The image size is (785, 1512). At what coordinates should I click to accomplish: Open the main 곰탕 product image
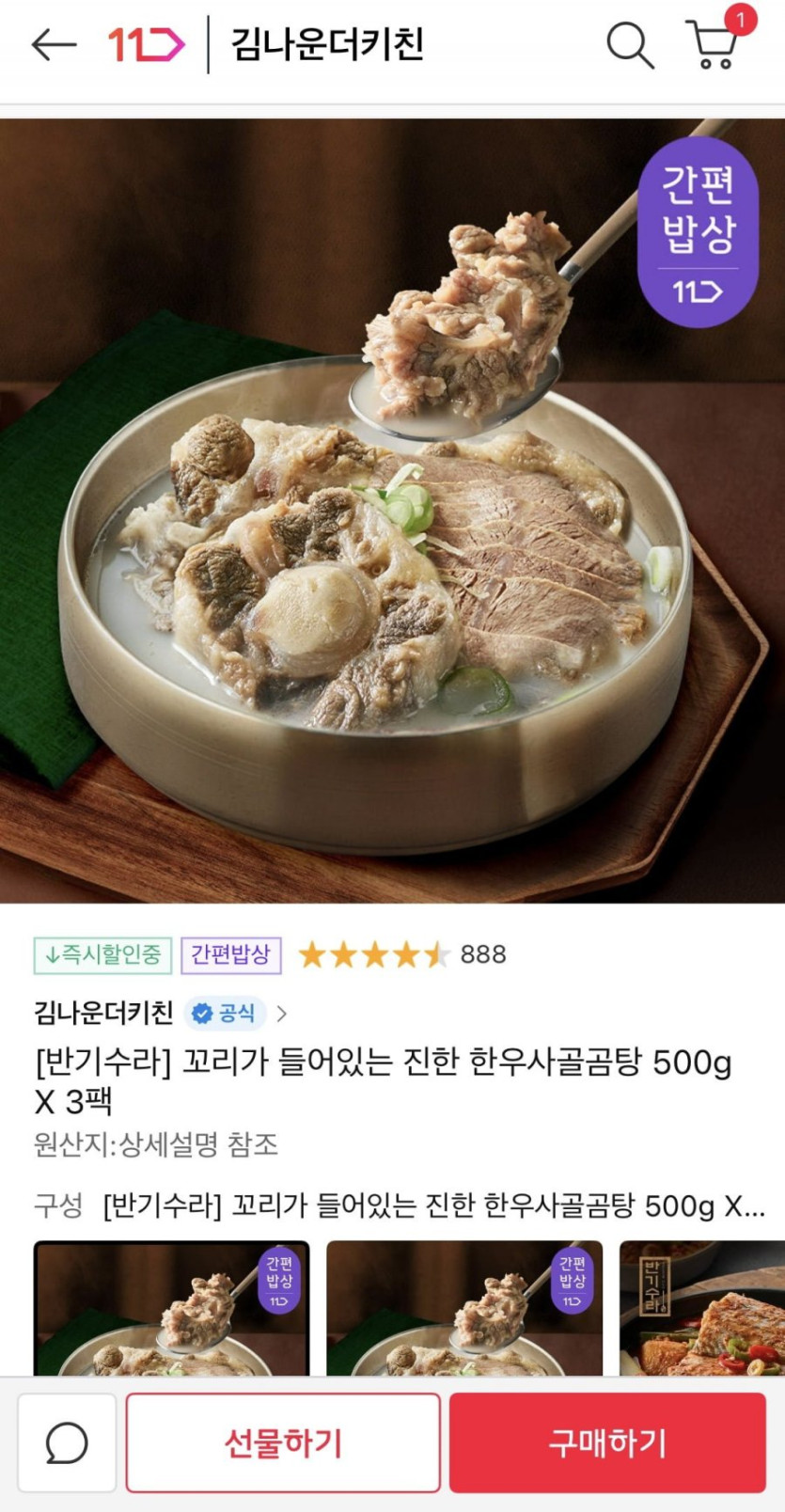pyautogui.click(x=392, y=511)
